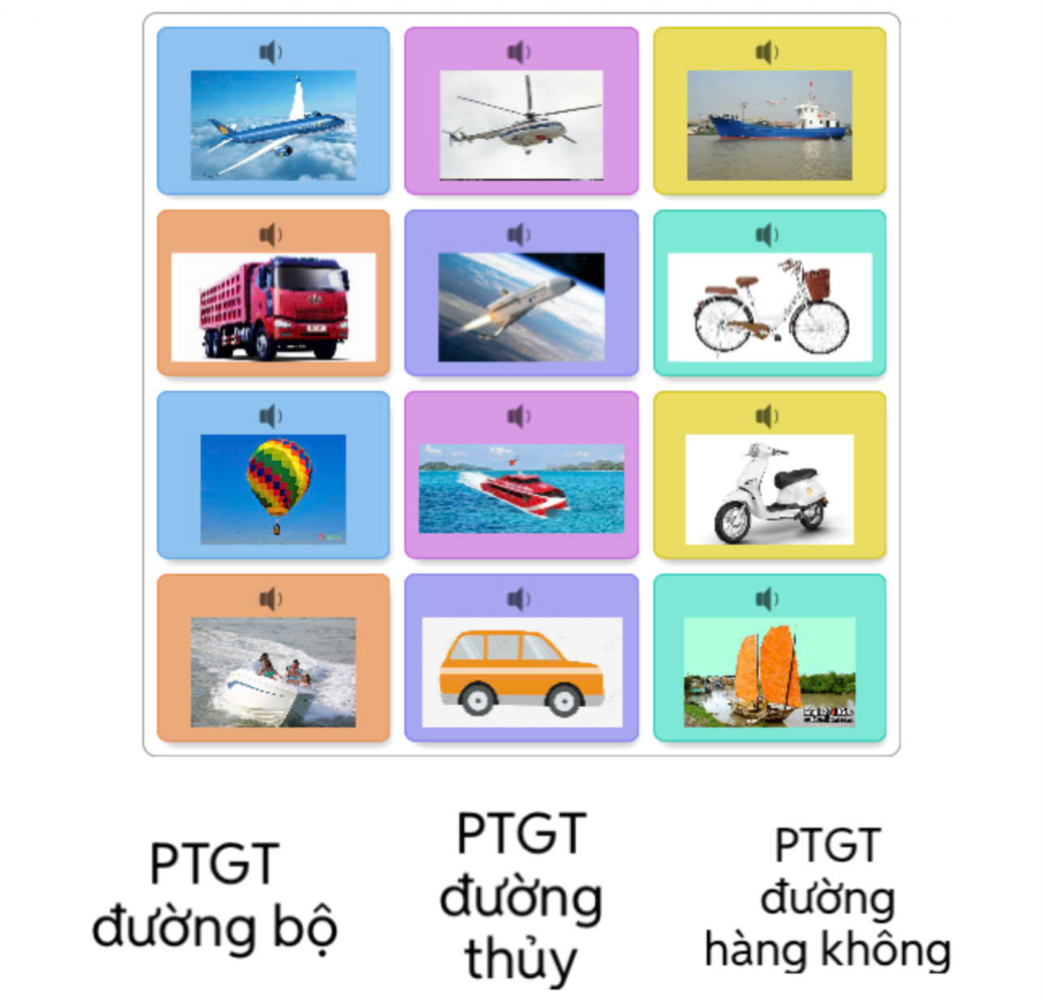Select the helicopter picture card

click(x=521, y=125)
